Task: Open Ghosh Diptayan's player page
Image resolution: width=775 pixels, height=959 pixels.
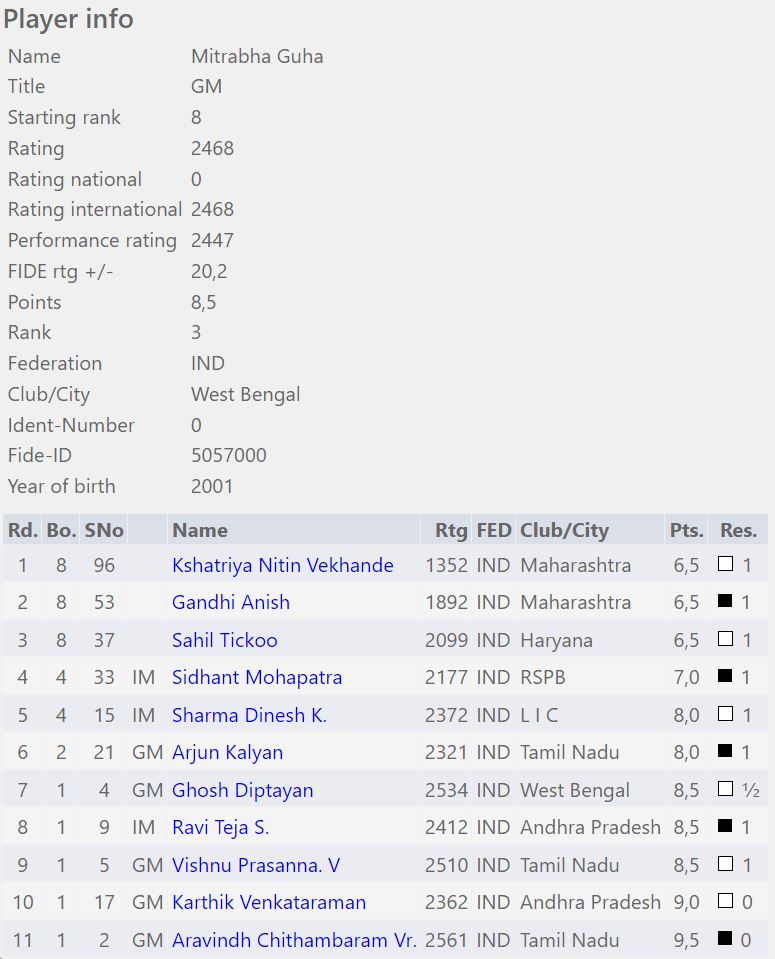Action: (x=242, y=790)
